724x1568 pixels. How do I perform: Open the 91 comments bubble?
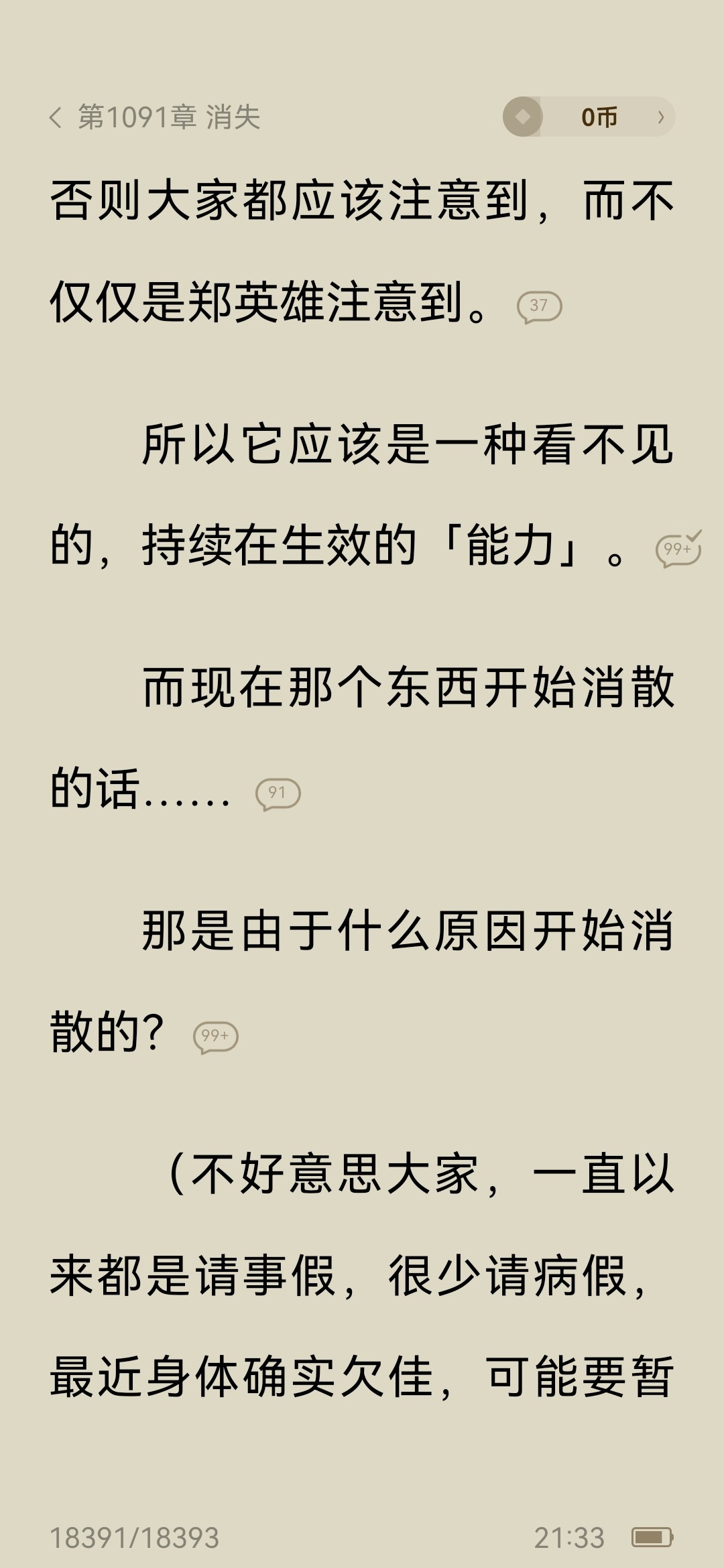pos(278,795)
